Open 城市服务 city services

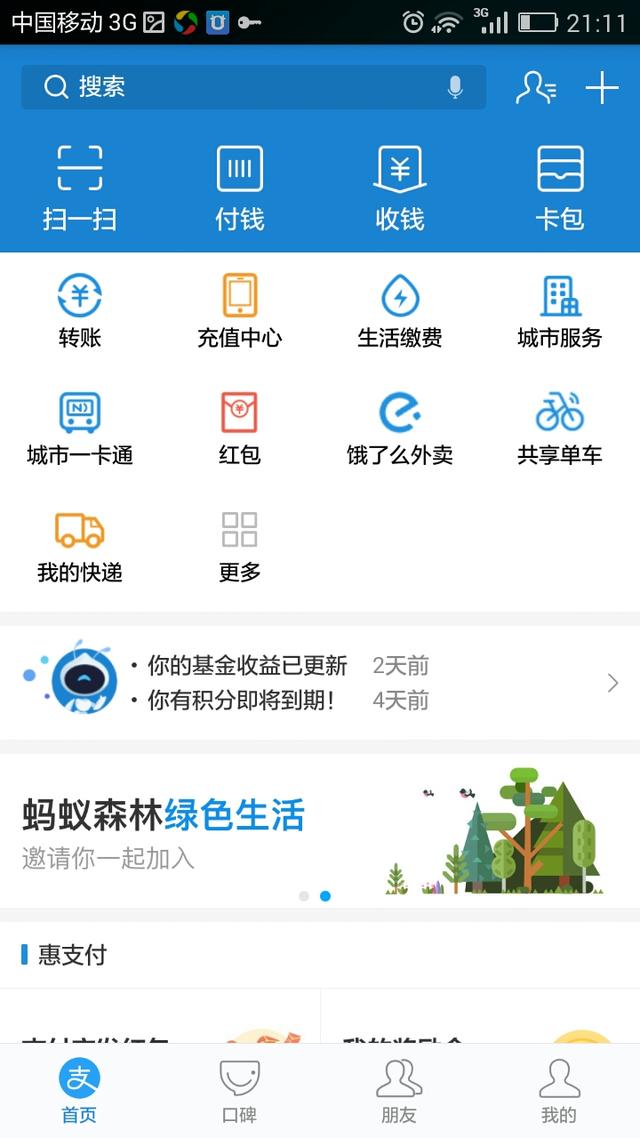pos(560,310)
